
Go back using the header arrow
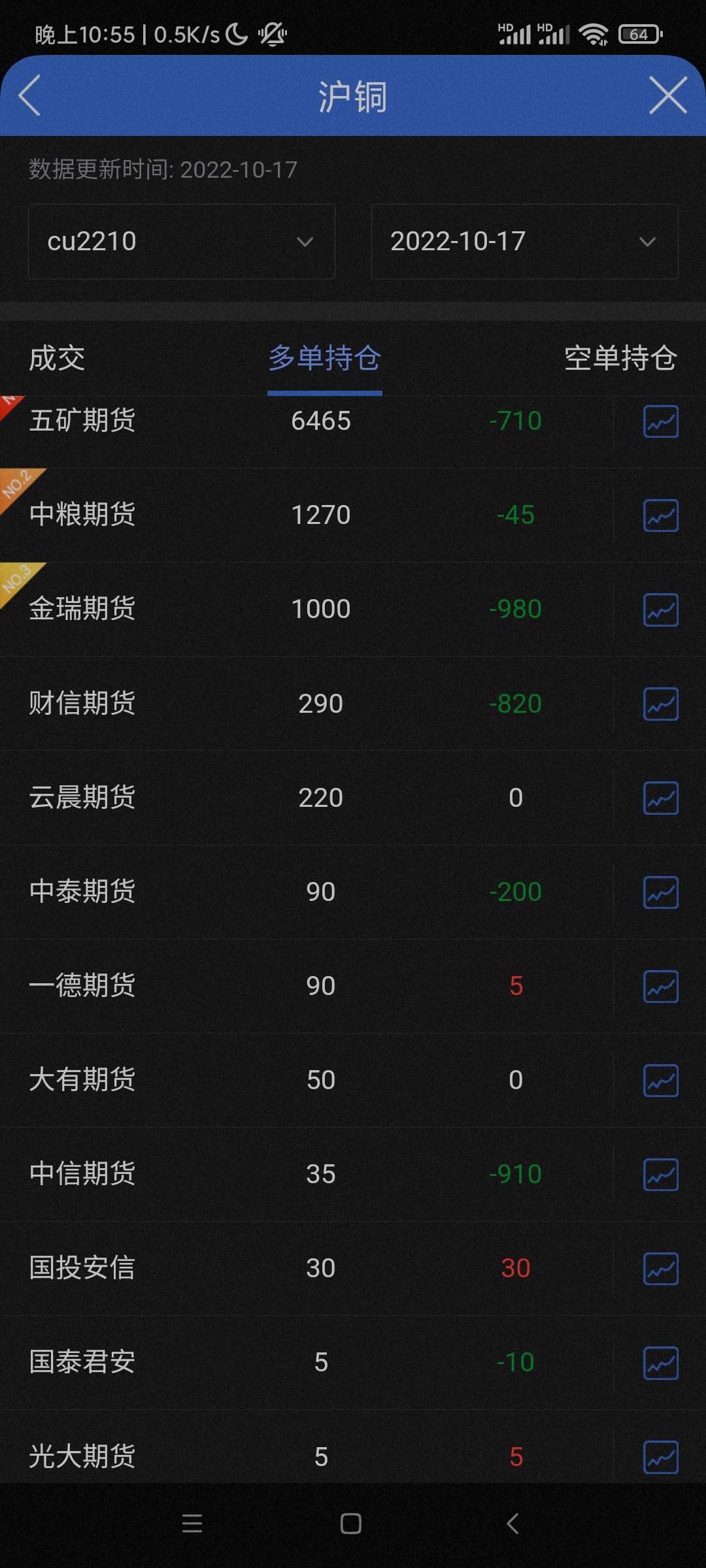click(30, 95)
